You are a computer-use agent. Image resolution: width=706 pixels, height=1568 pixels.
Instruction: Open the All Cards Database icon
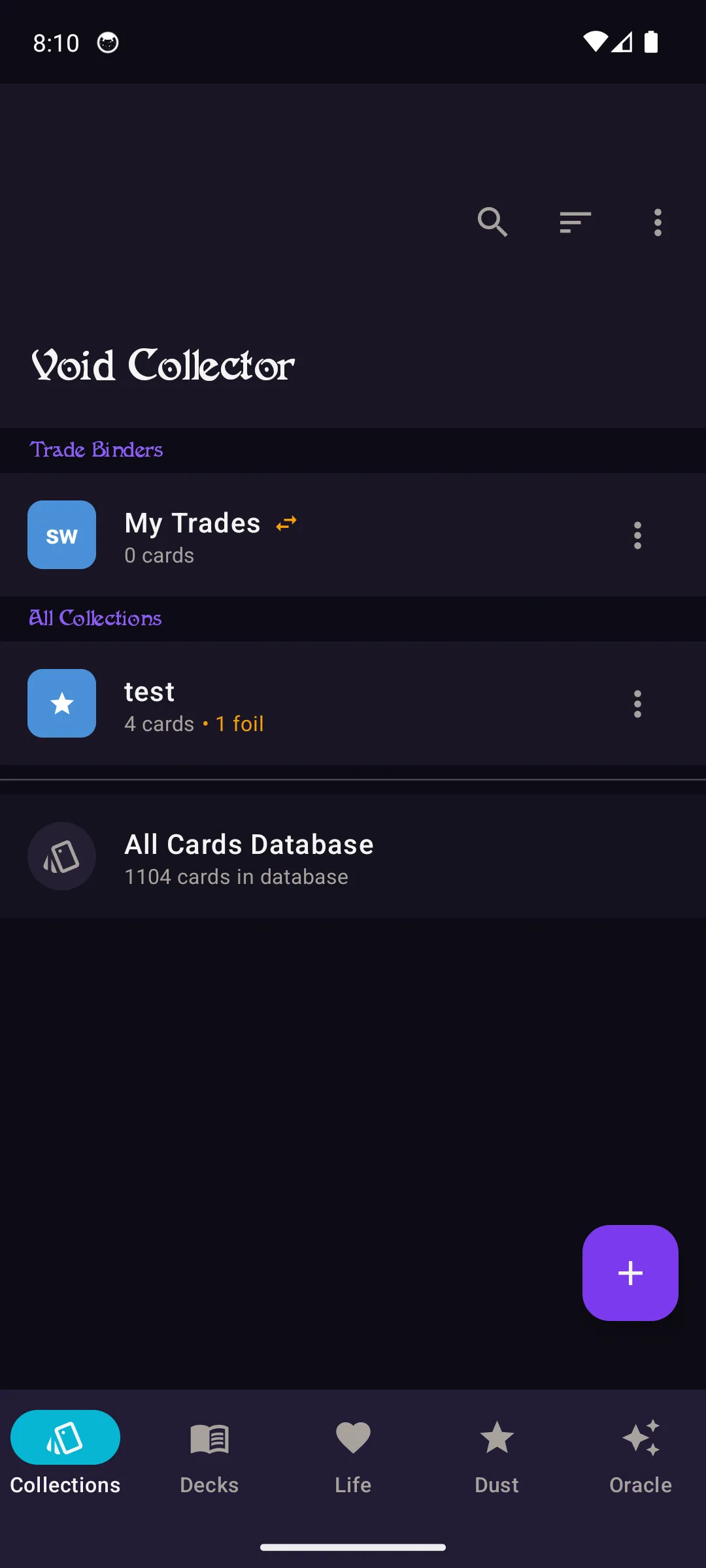click(x=61, y=857)
